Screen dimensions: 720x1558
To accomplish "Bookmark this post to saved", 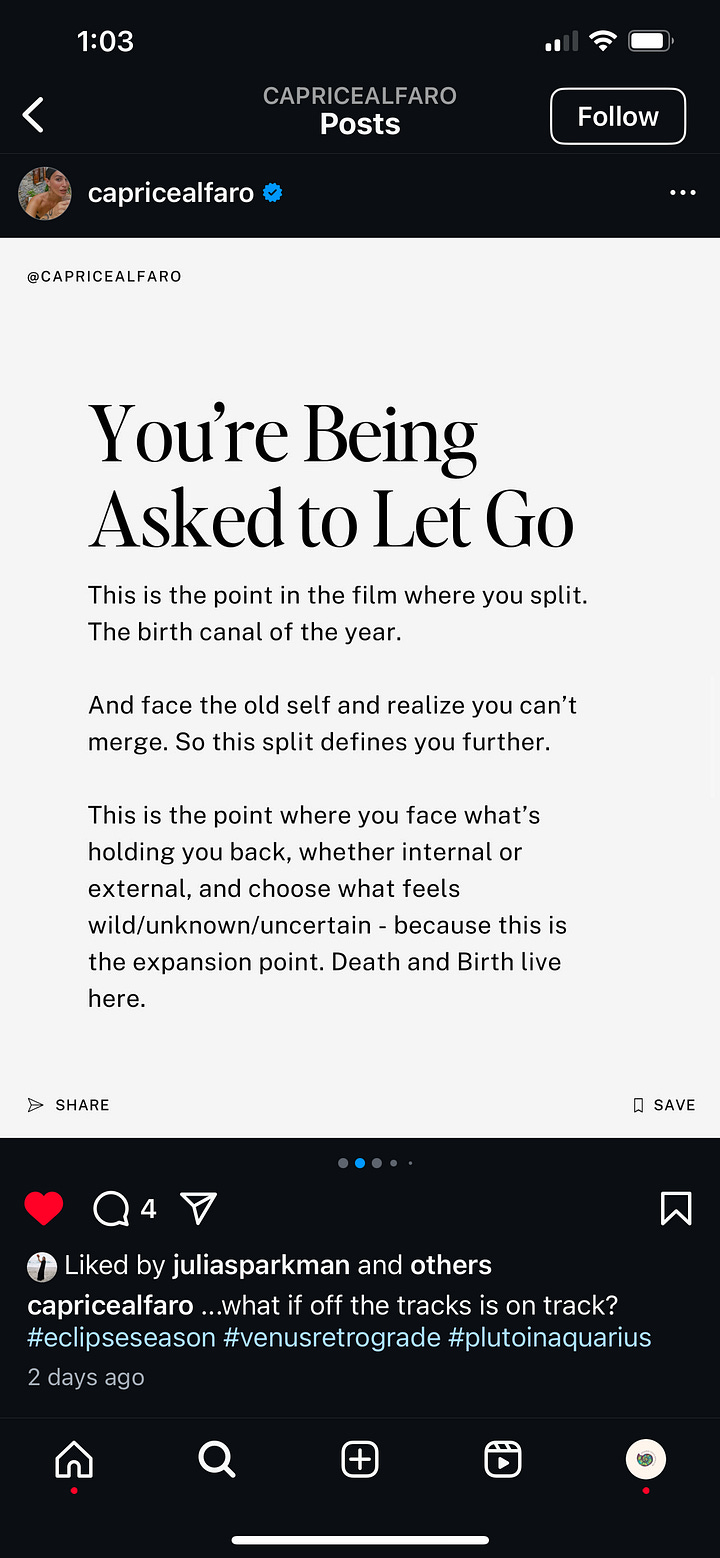I will (x=676, y=1209).
